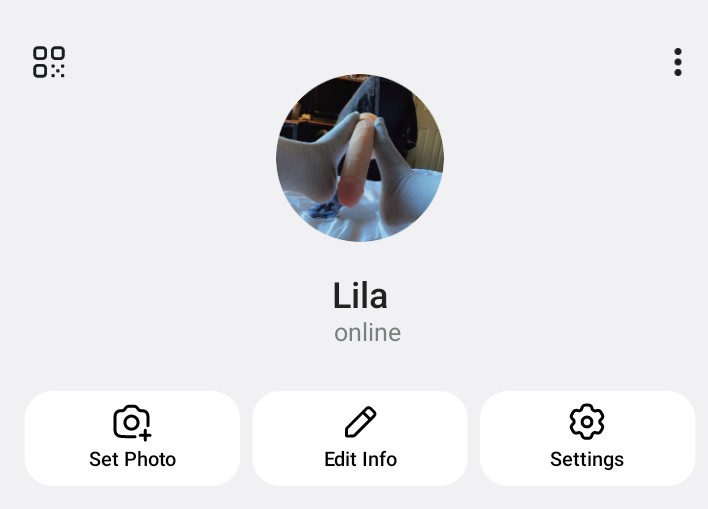The image size is (708, 509).
Task: Open the three-dot overflow menu
Action: [678, 62]
